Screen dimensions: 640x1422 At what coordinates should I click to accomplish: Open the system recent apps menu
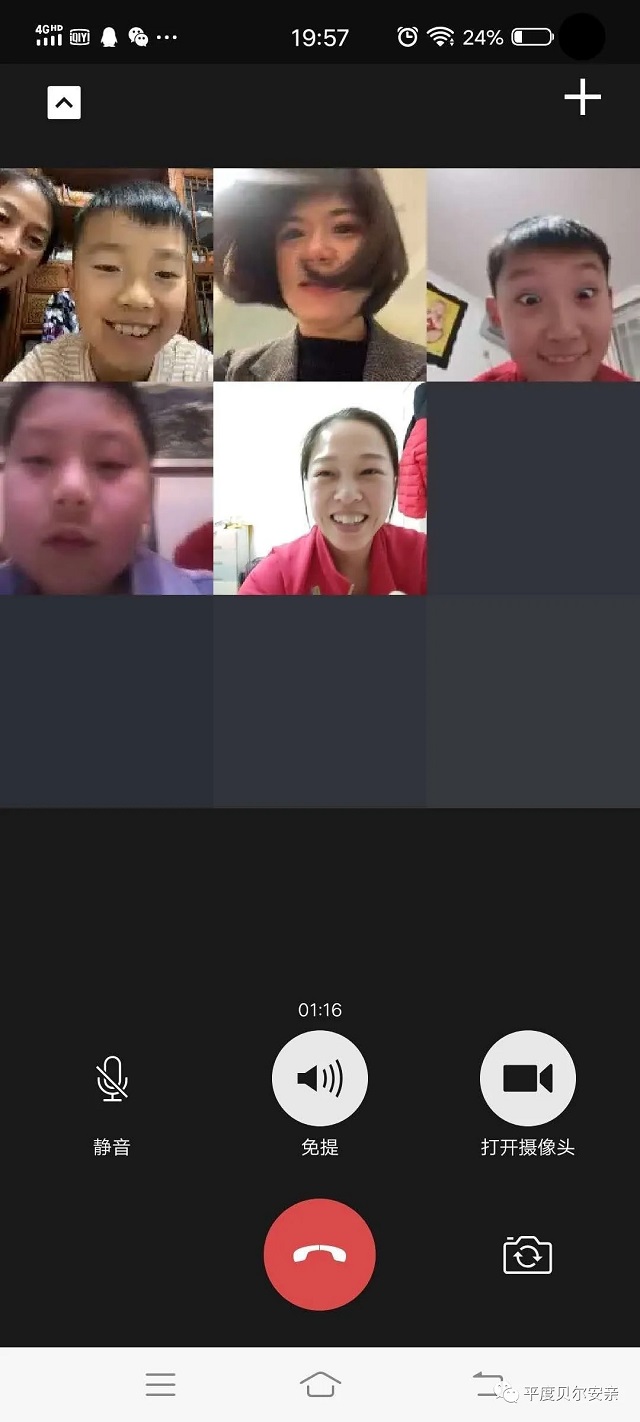click(x=160, y=1384)
